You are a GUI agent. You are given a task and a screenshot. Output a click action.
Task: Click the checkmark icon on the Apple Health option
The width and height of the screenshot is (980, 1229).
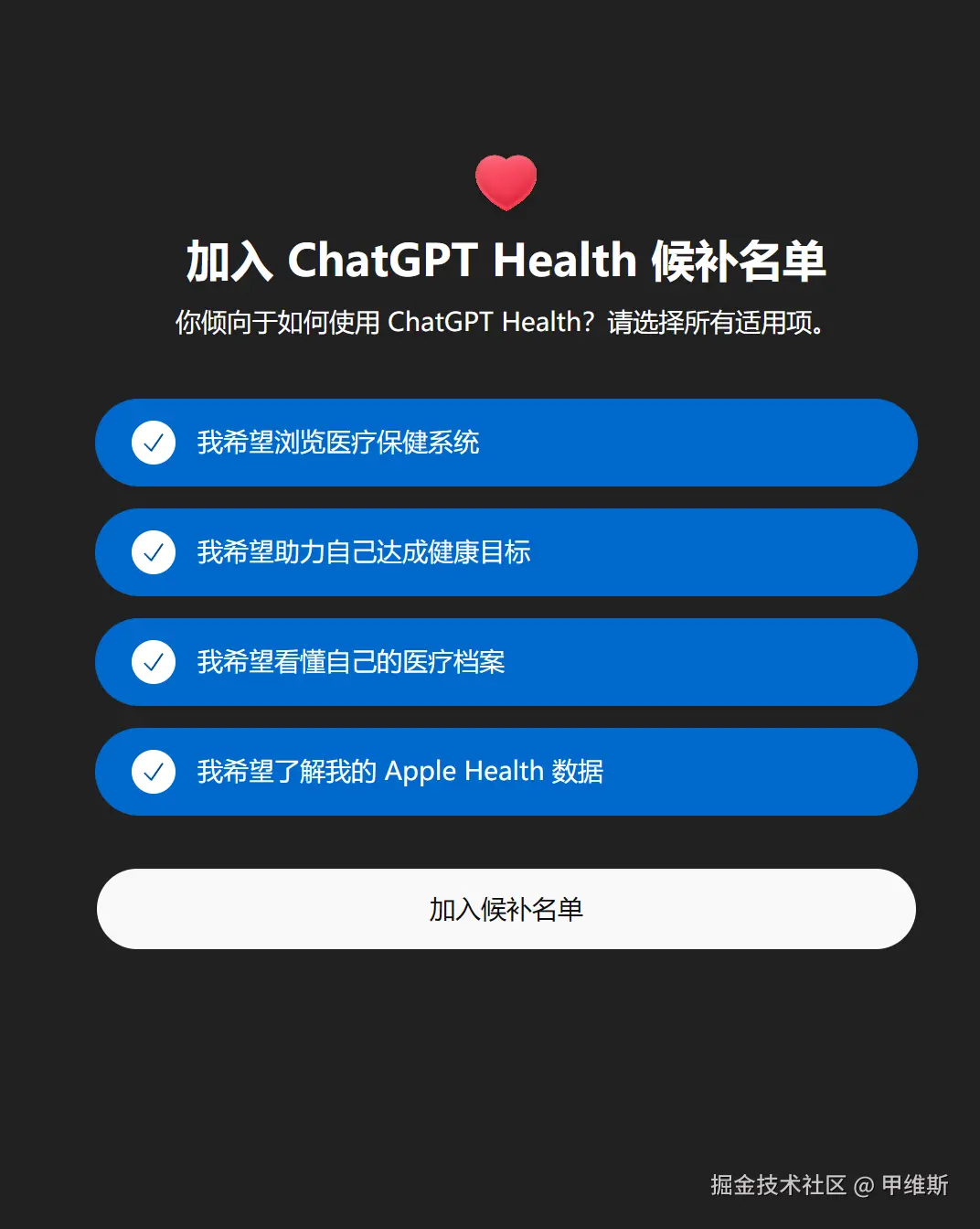pyautogui.click(x=153, y=772)
